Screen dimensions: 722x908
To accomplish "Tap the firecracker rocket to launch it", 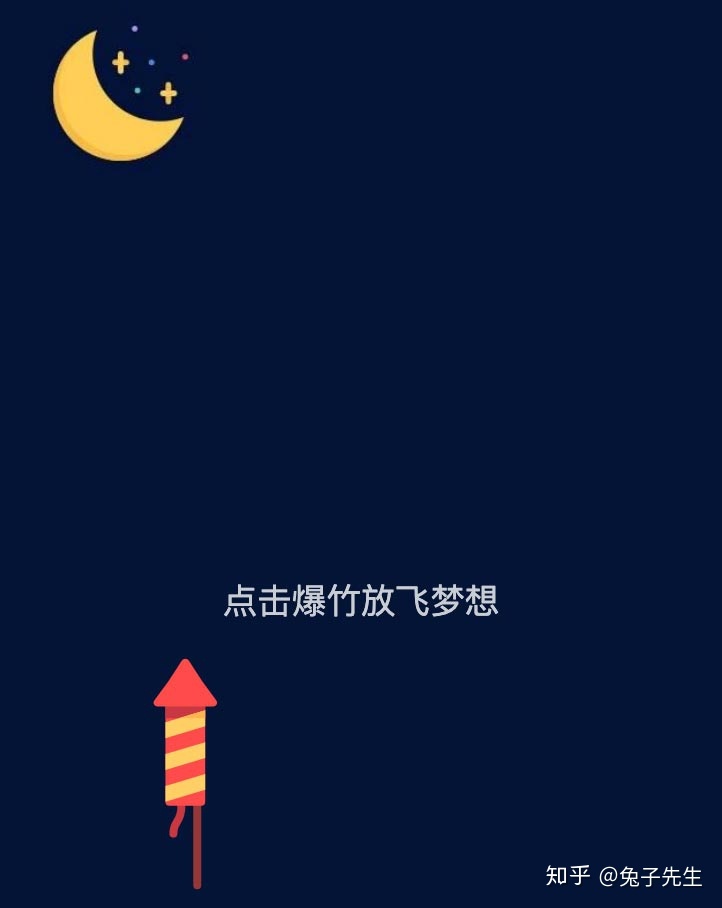I will click(x=185, y=748).
